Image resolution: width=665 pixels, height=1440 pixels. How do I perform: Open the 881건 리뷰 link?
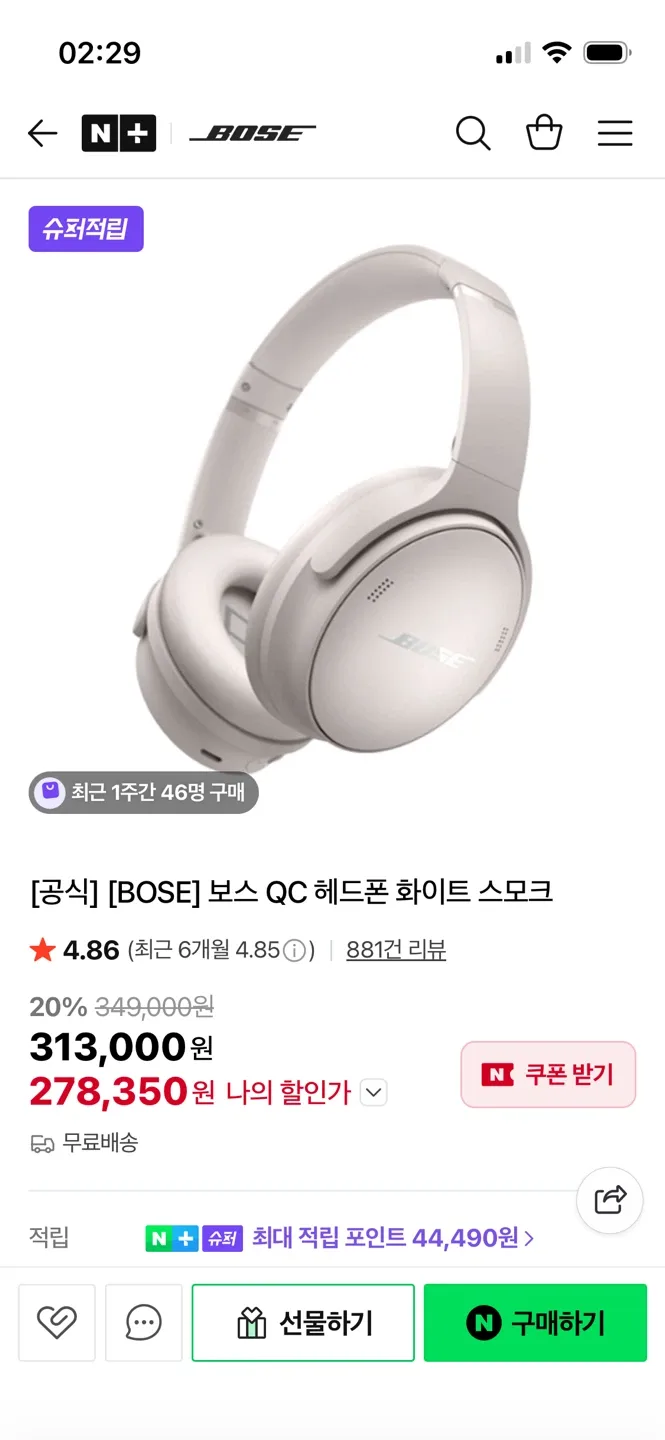click(396, 950)
